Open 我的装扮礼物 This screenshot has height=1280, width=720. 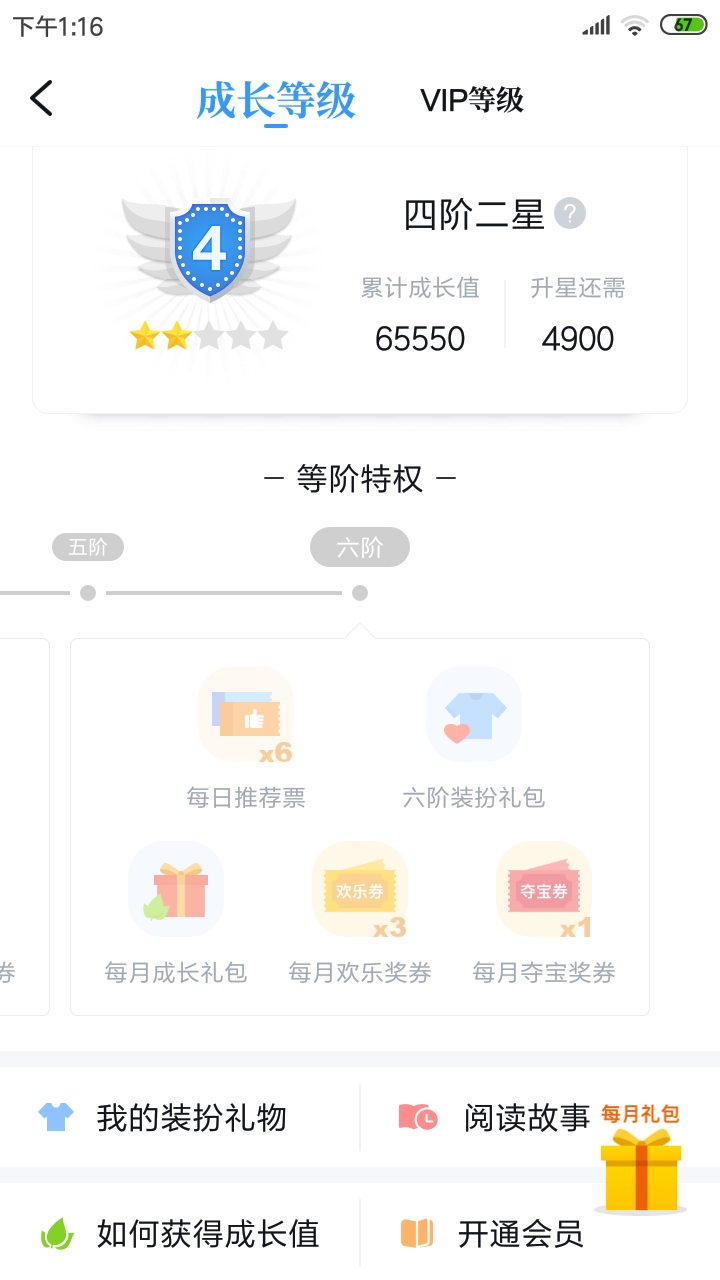[180, 1117]
